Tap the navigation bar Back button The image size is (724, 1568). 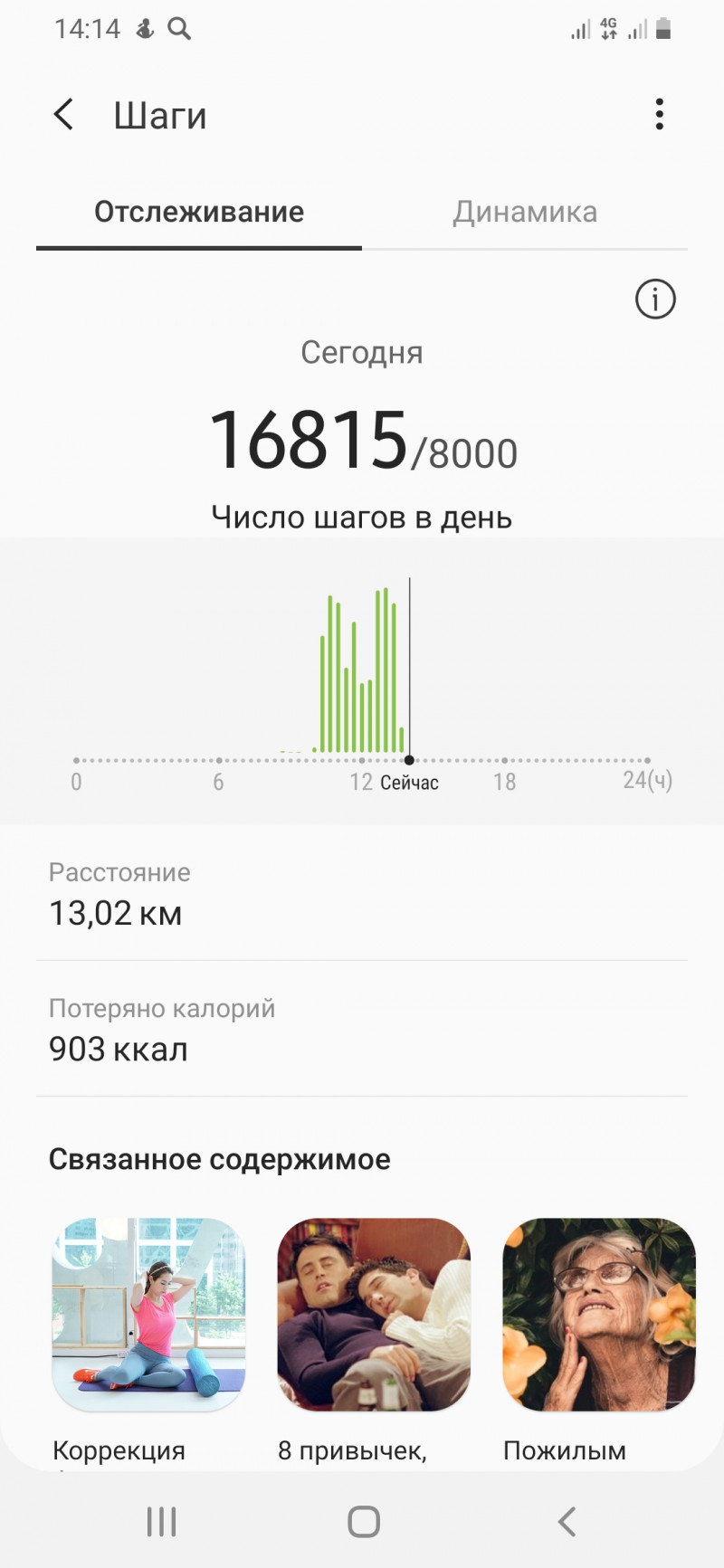(566, 1522)
